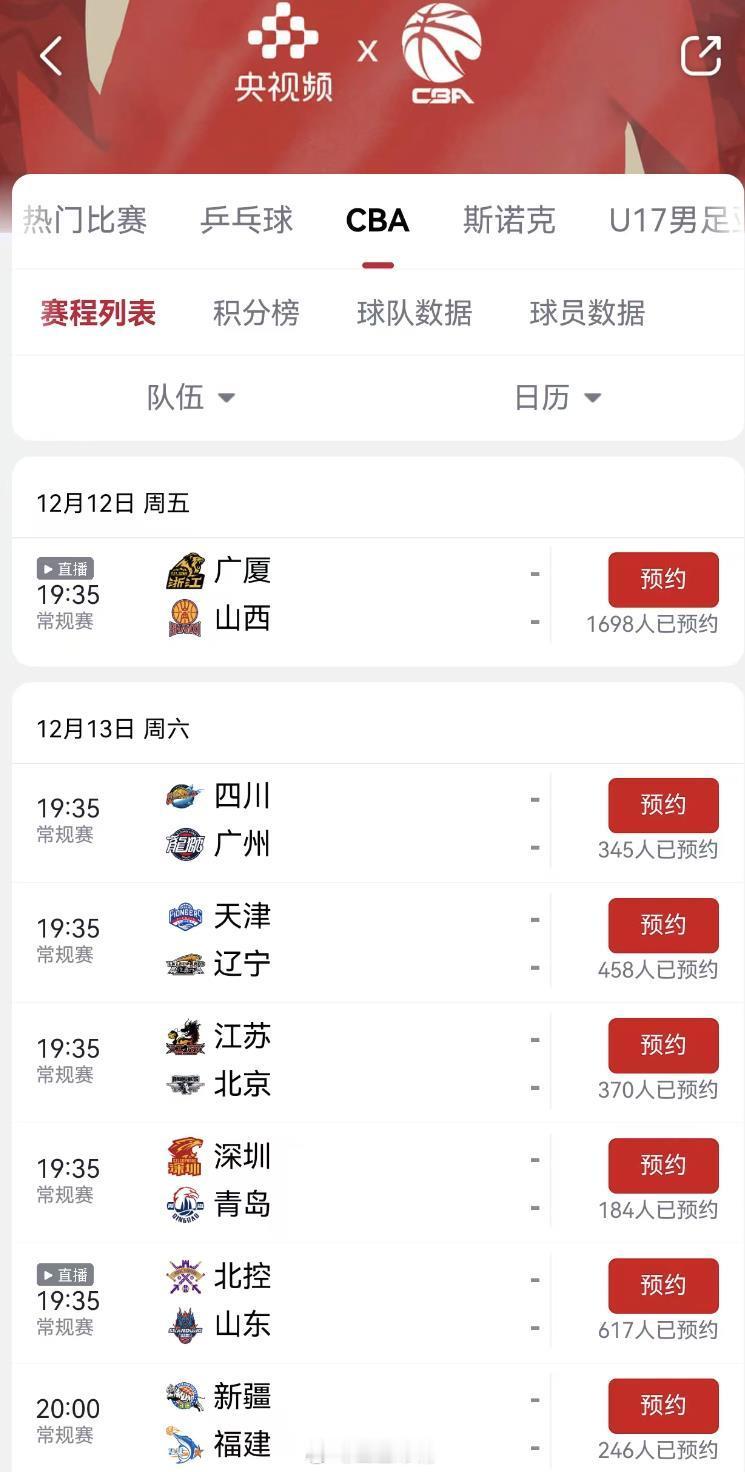Tap the 直播 badge on 广厦 vs 山西
745x1472 pixels.
point(65,568)
